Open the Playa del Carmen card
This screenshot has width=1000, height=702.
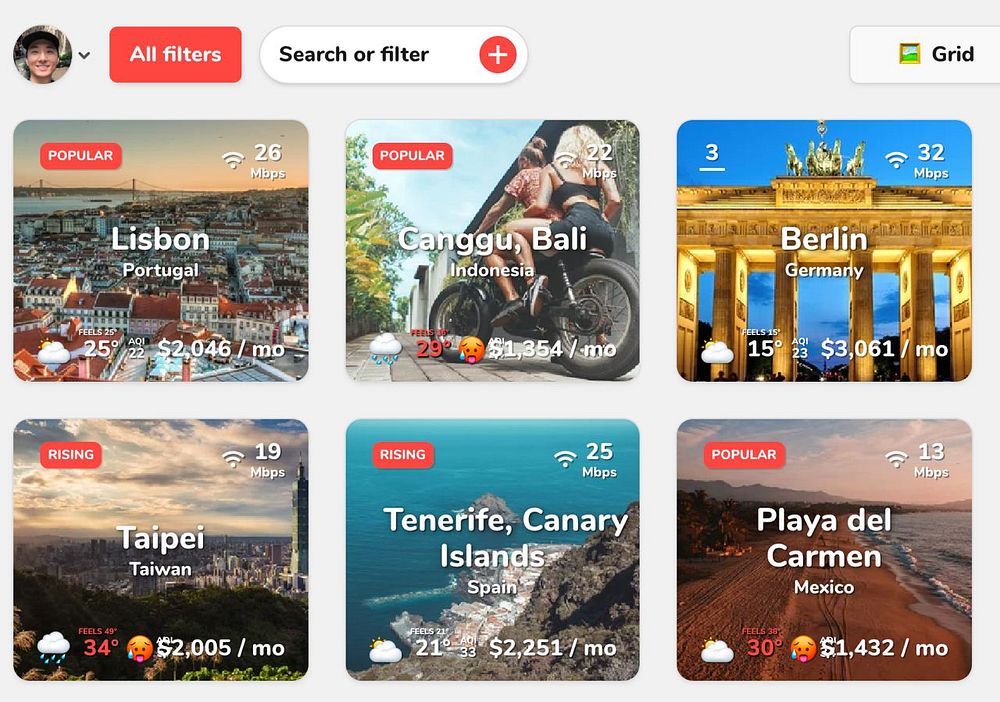click(x=824, y=549)
